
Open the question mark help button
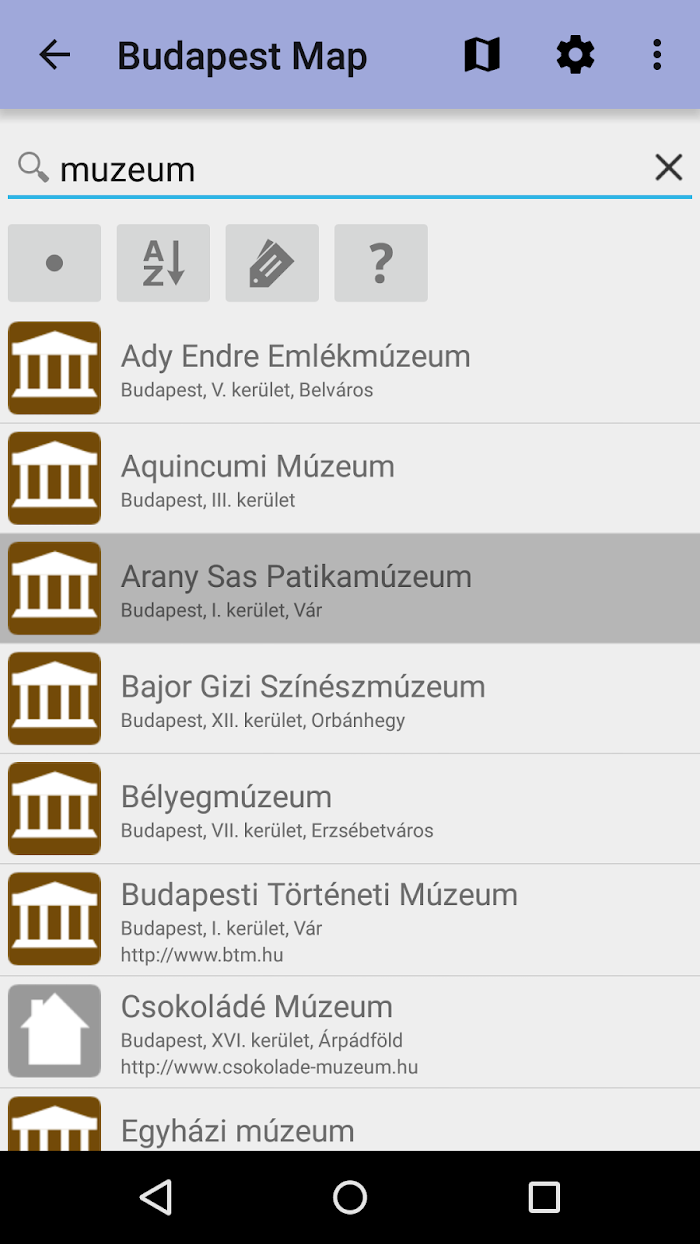[x=381, y=263]
